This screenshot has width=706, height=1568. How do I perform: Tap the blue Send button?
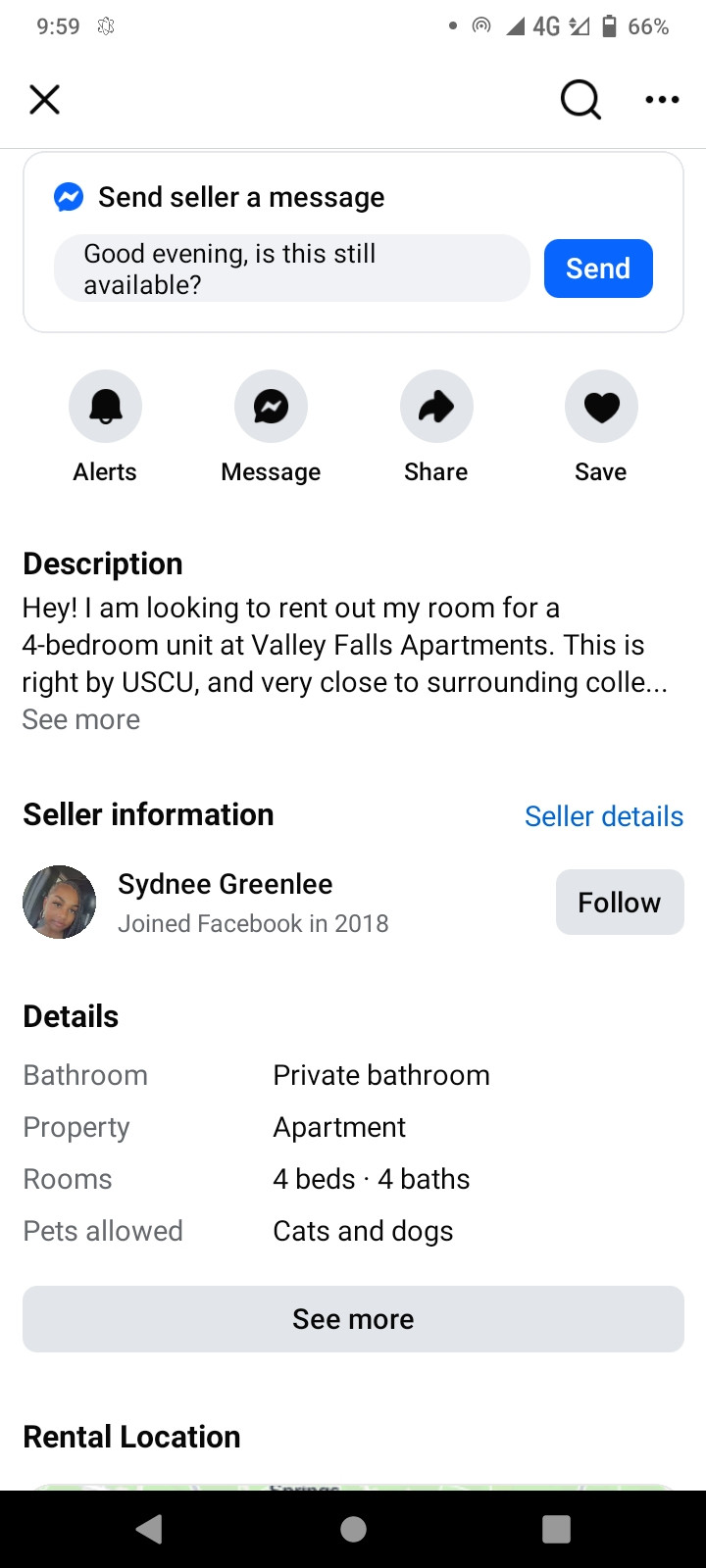click(598, 269)
